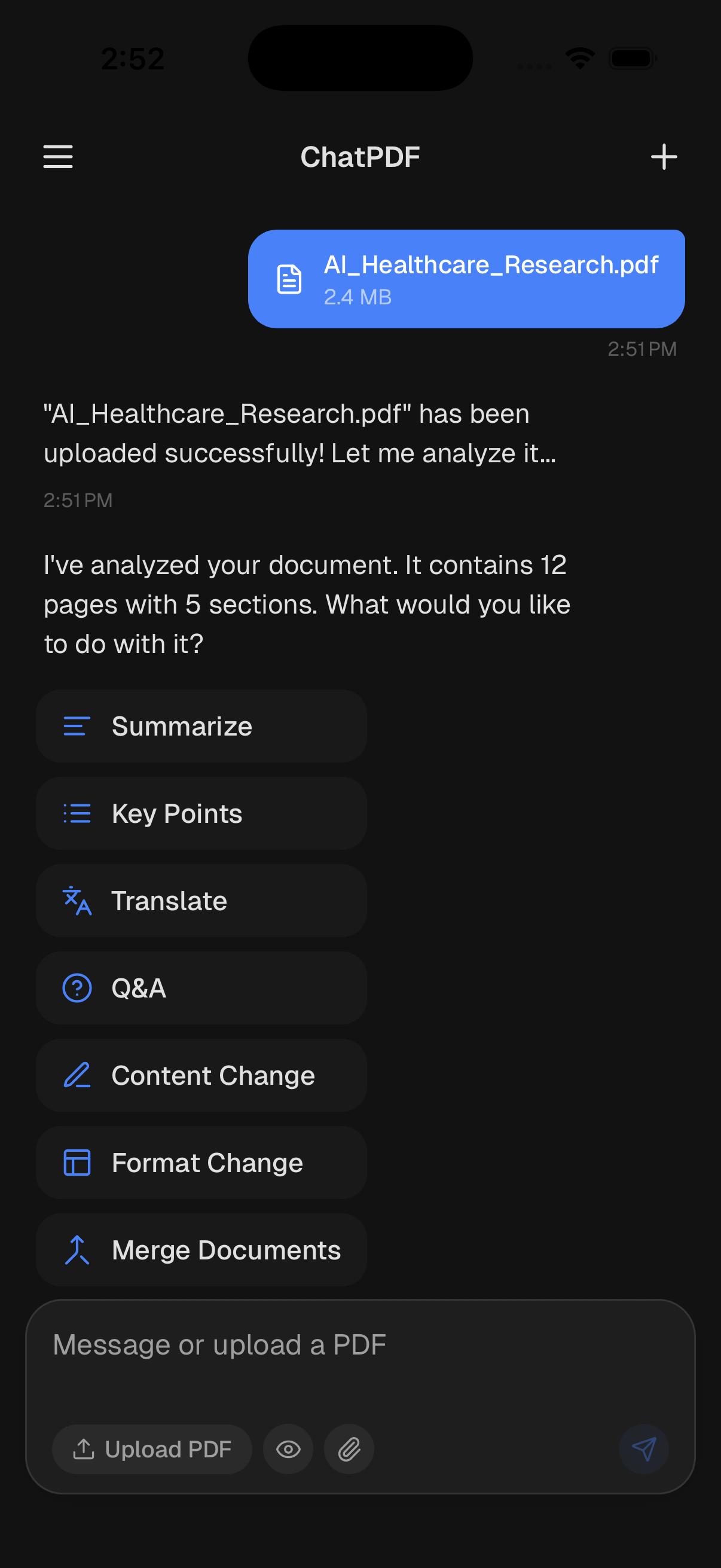
Task: Tap the Upload PDF button
Action: pyautogui.click(x=151, y=1450)
